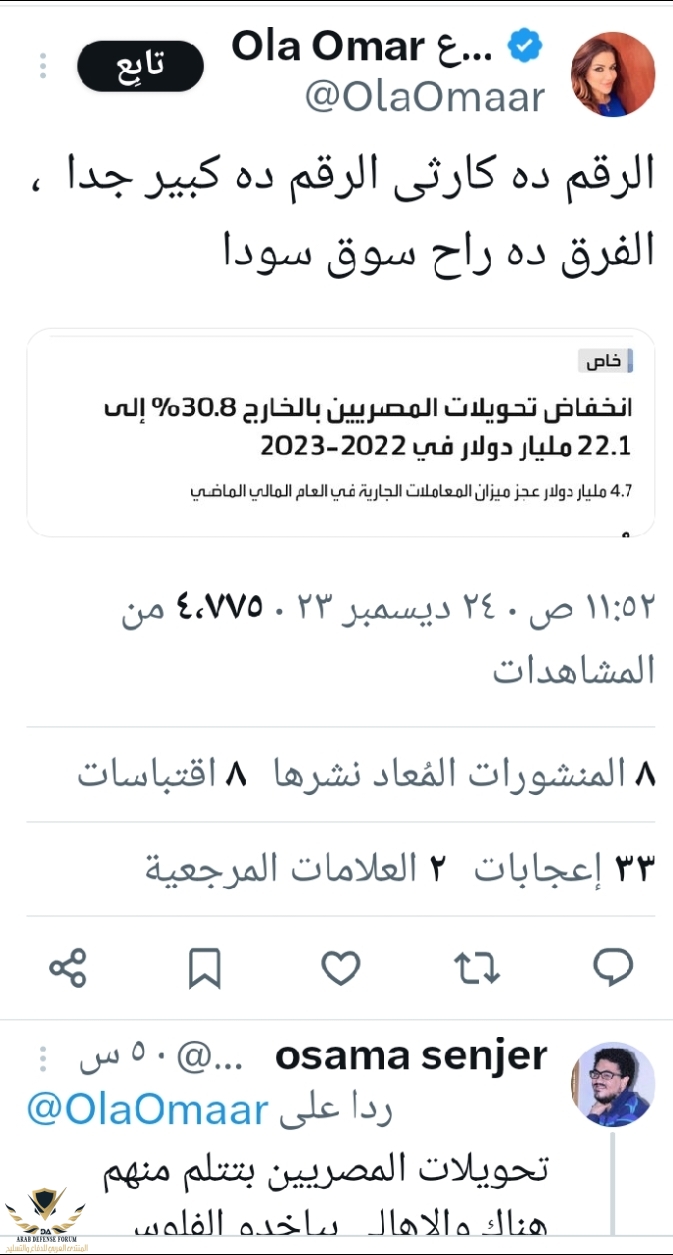Image resolution: width=673 pixels, height=1255 pixels.
Task: Open Ola Omar's profile picture
Action: click(x=612, y=74)
